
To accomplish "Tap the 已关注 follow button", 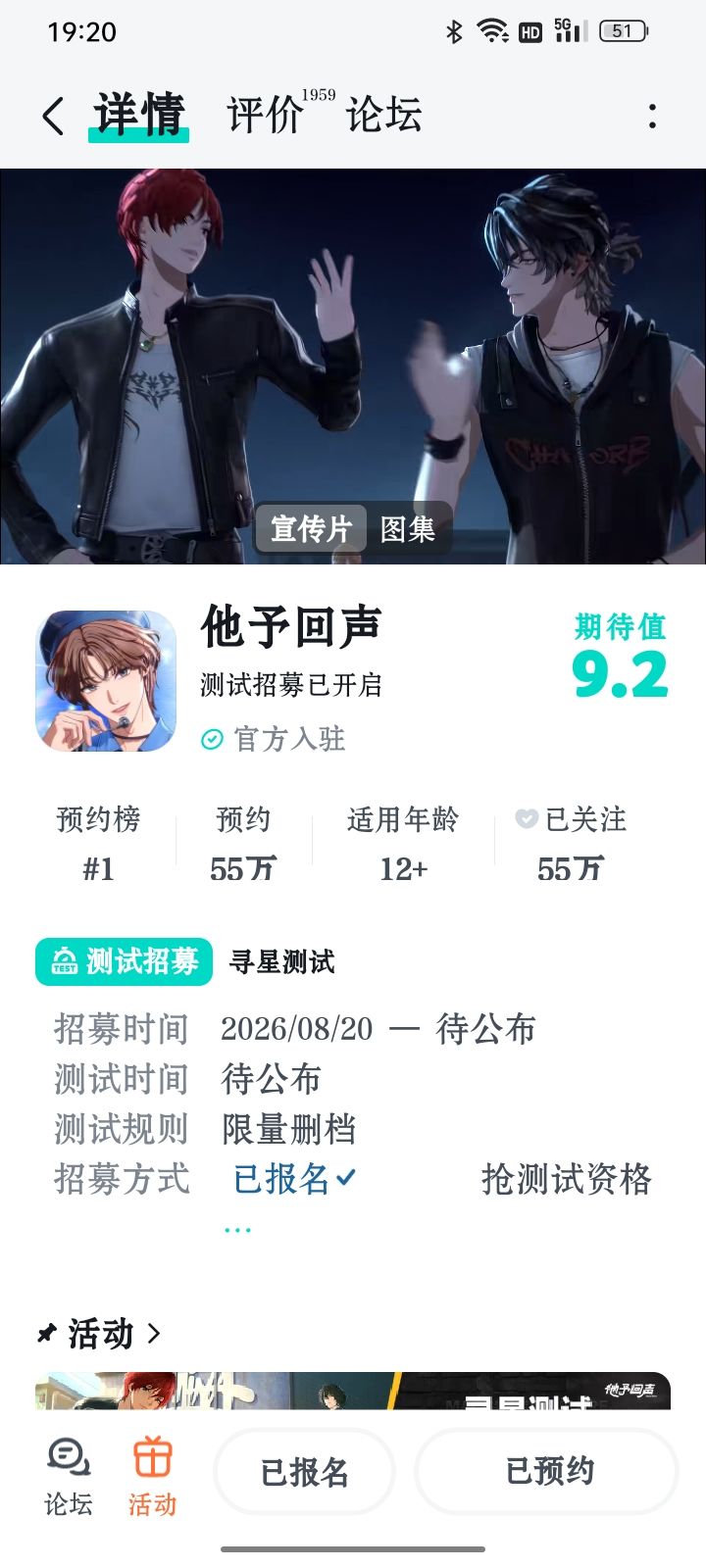I will click(571, 819).
